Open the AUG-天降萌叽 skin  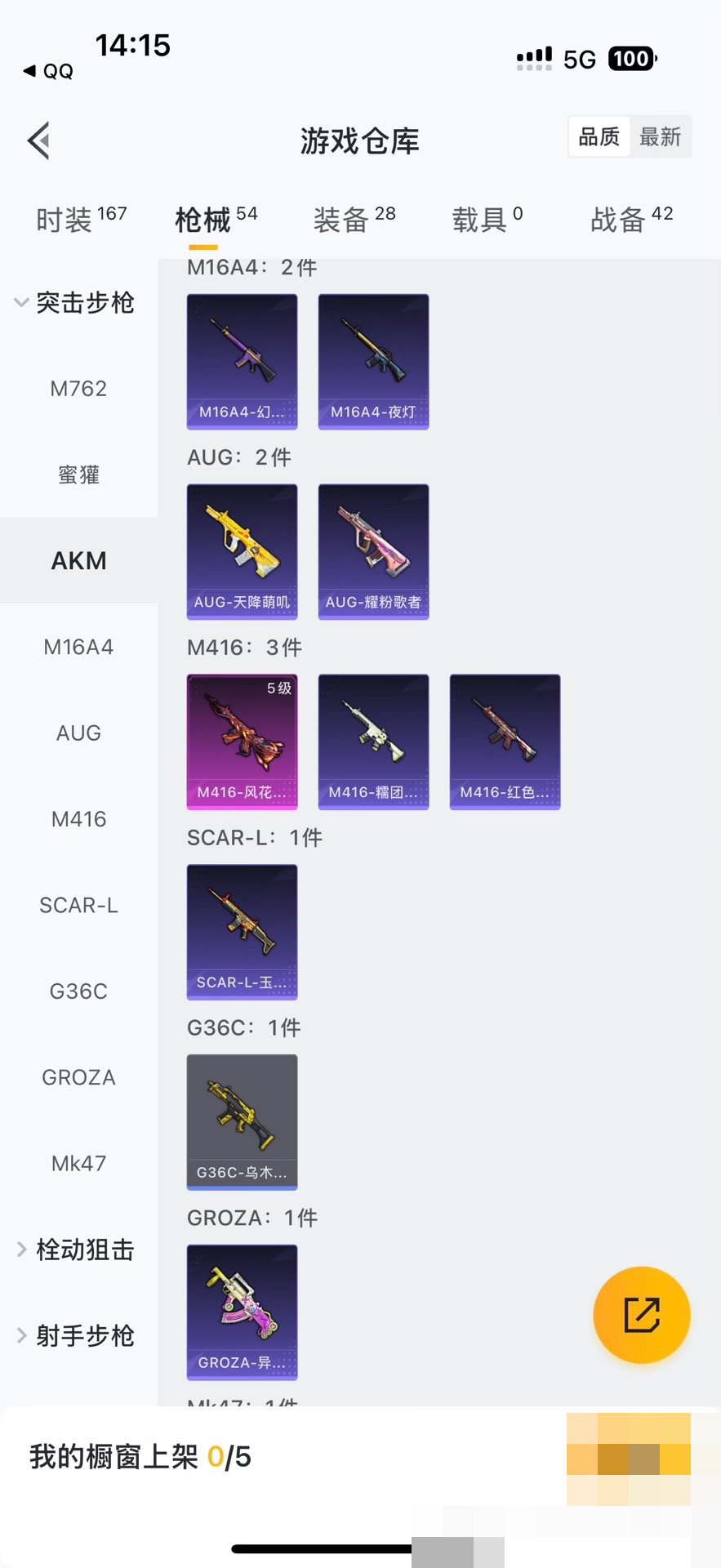pyautogui.click(x=242, y=551)
